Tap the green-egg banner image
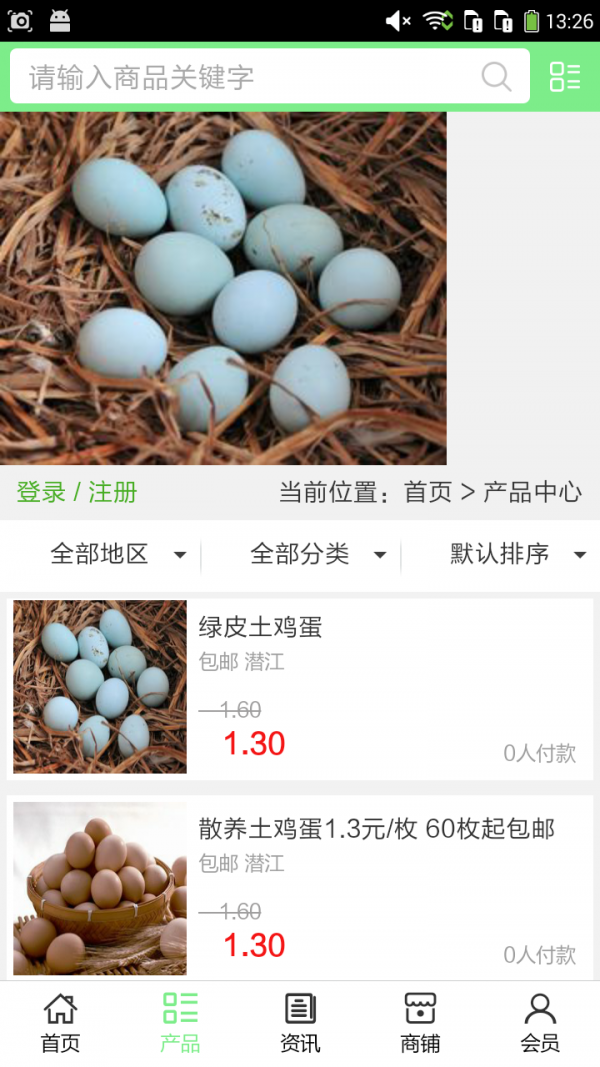 tap(223, 288)
